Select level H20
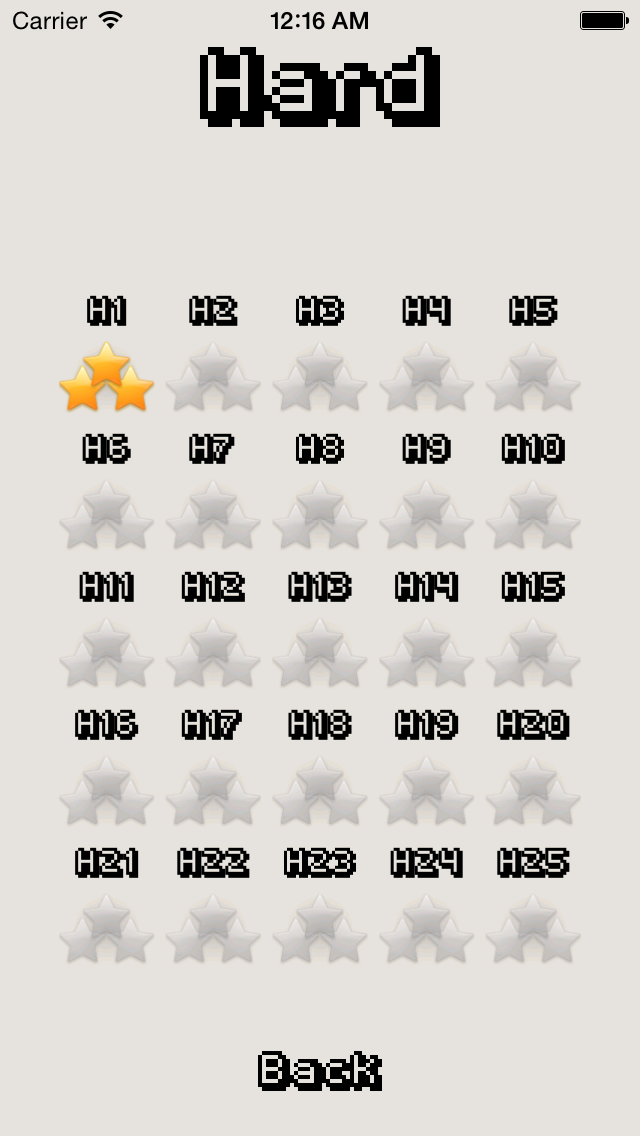This screenshot has height=1136, width=640. tap(533, 767)
